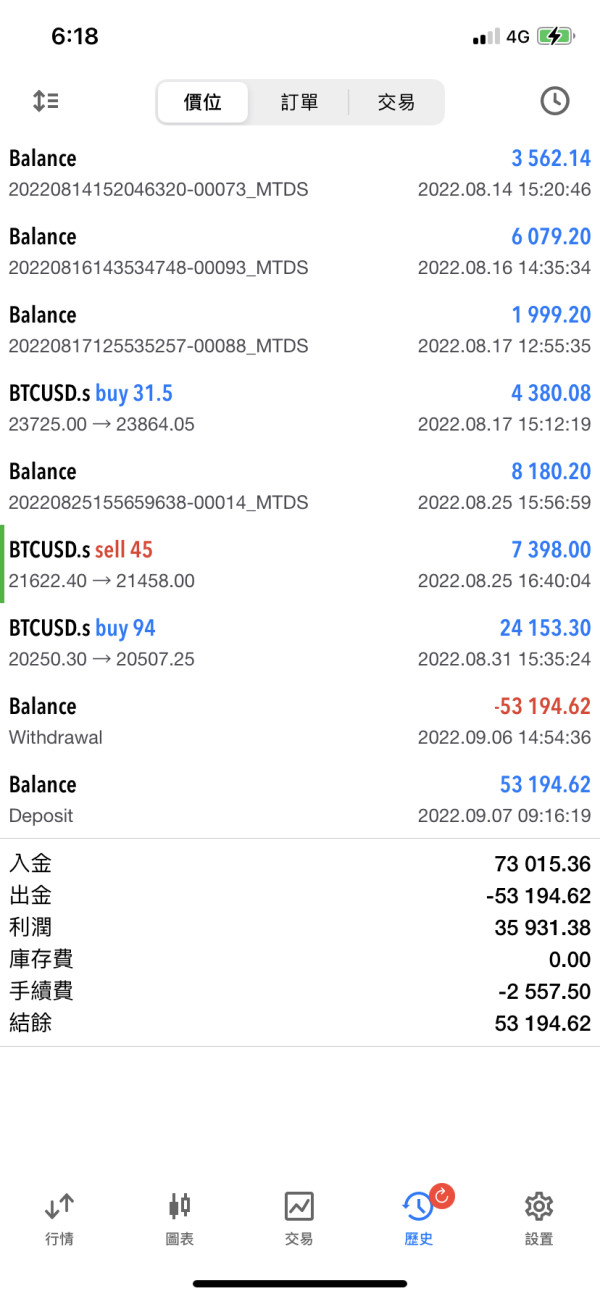Switch to the 訂單 segment
This screenshot has height=1299, width=600.
pyautogui.click(x=300, y=102)
